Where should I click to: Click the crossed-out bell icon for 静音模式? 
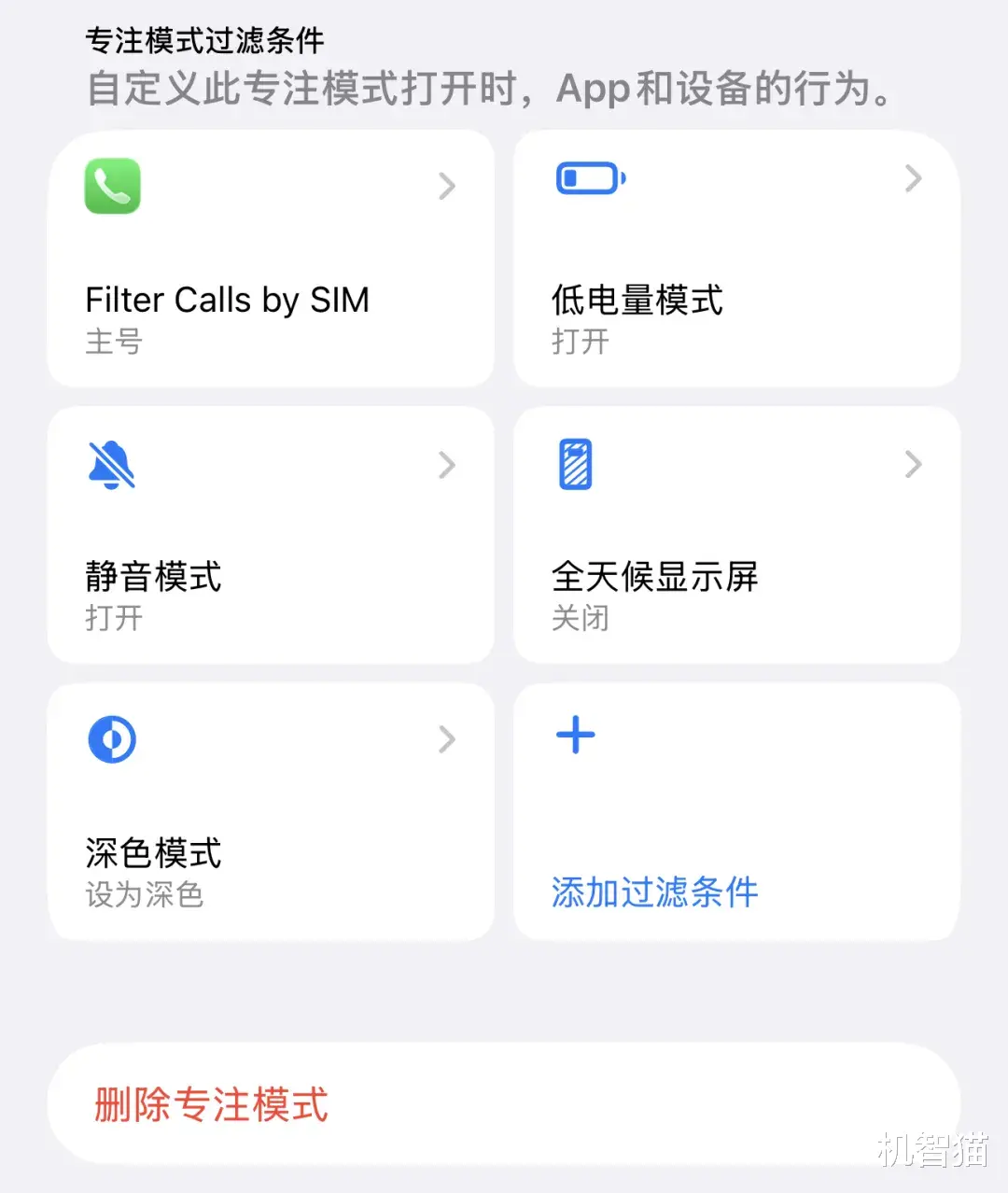[x=109, y=464]
